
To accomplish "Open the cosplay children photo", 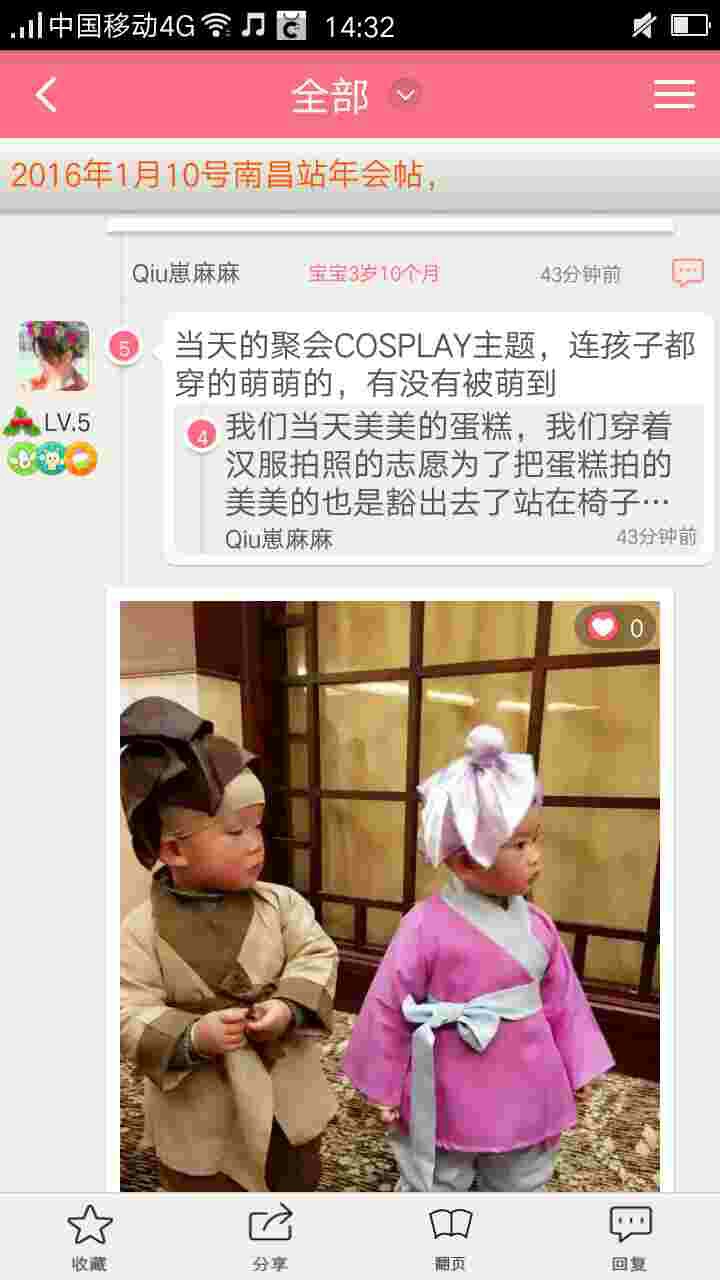I will (x=390, y=896).
